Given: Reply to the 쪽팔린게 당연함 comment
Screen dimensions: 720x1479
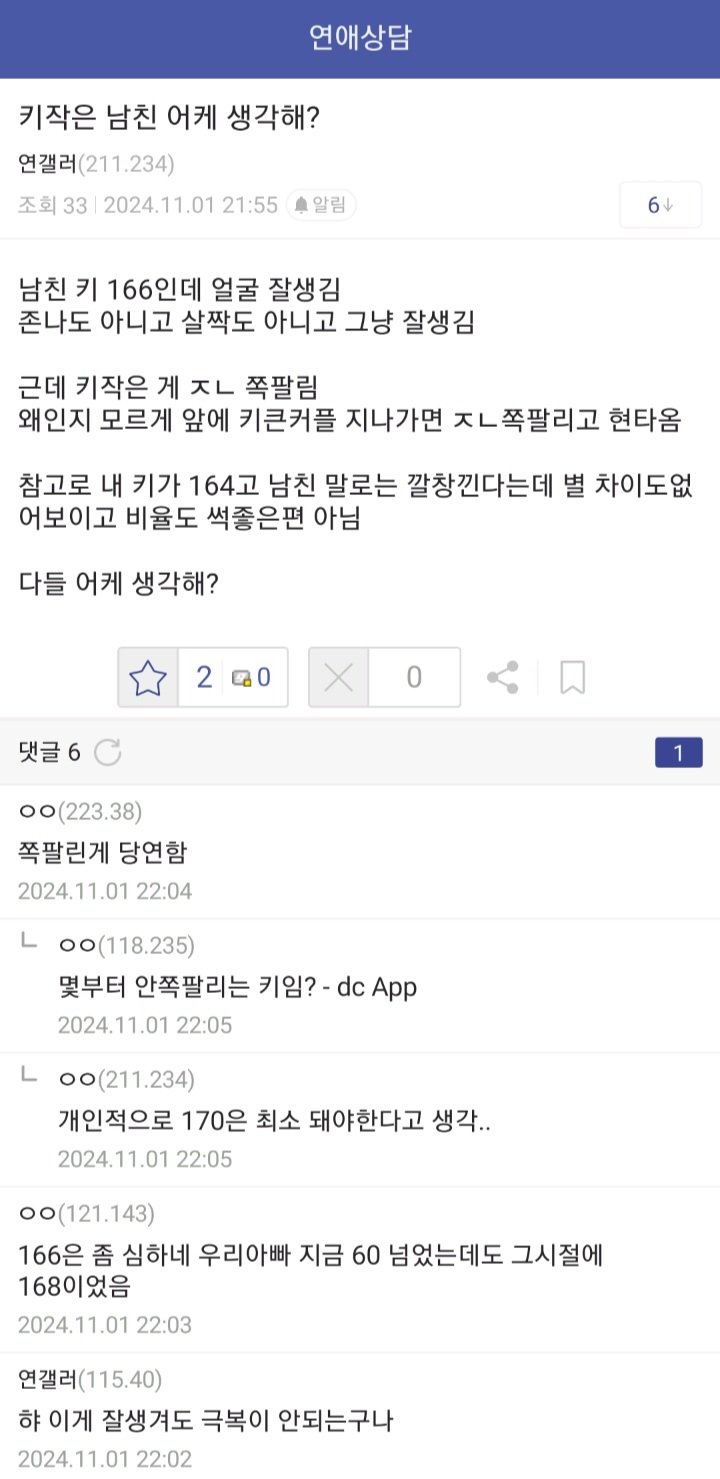Looking at the screenshot, I should (x=102, y=852).
